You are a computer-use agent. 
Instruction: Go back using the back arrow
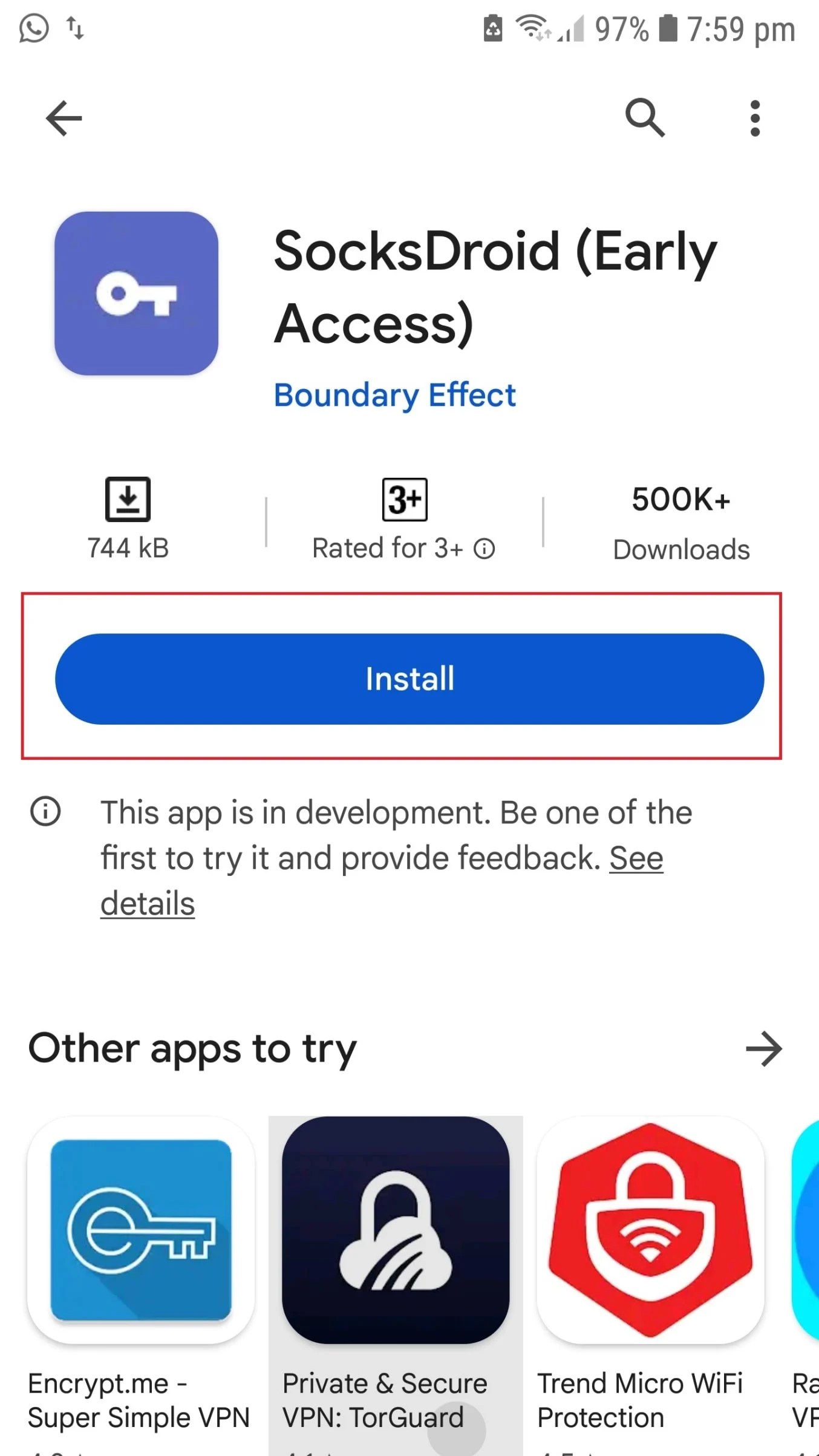coord(62,117)
